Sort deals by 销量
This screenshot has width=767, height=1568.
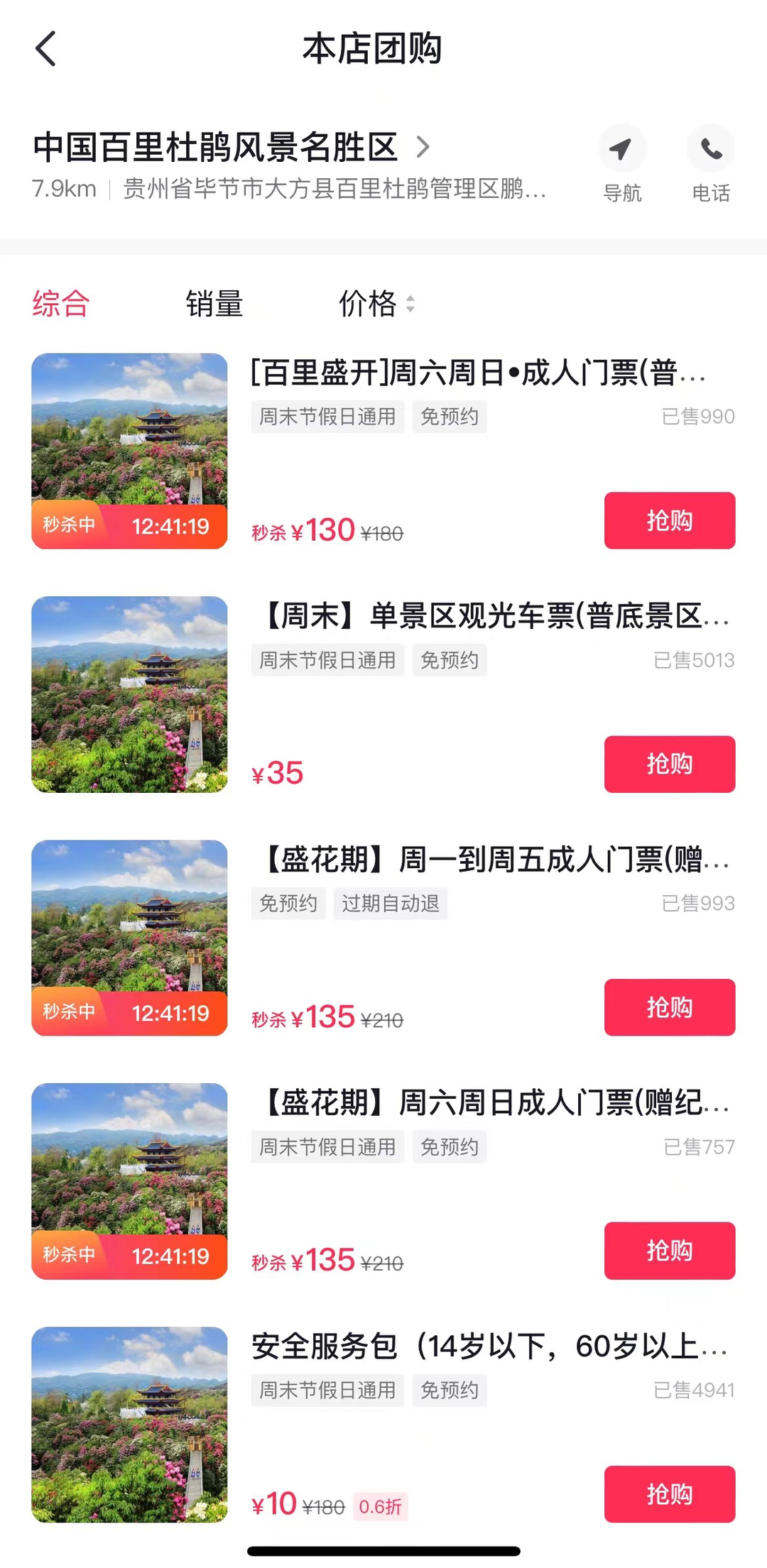pos(214,304)
